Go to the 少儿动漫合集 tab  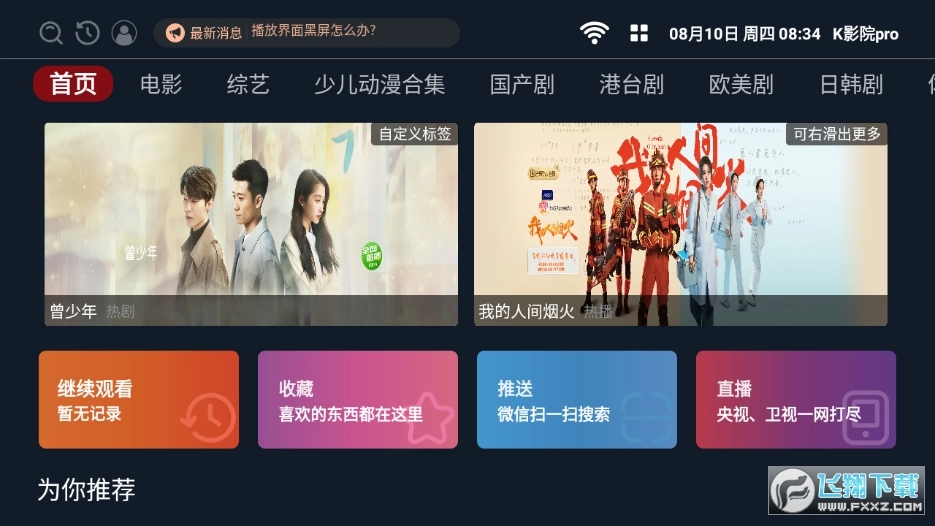380,84
